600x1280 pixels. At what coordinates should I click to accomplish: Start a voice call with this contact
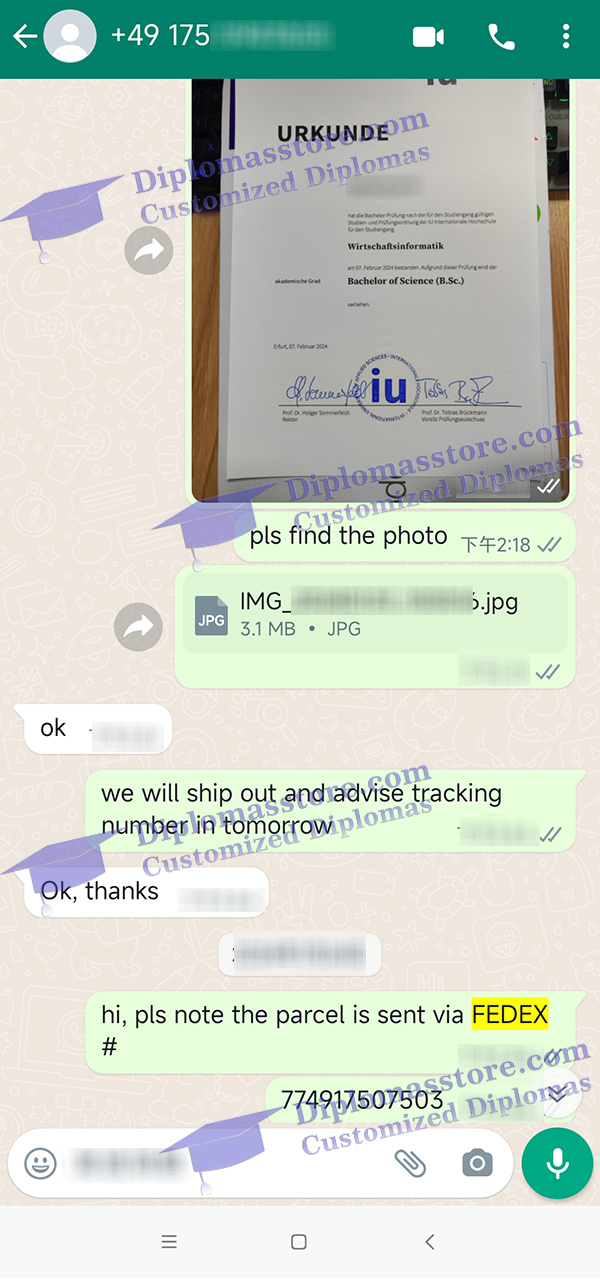(x=501, y=37)
